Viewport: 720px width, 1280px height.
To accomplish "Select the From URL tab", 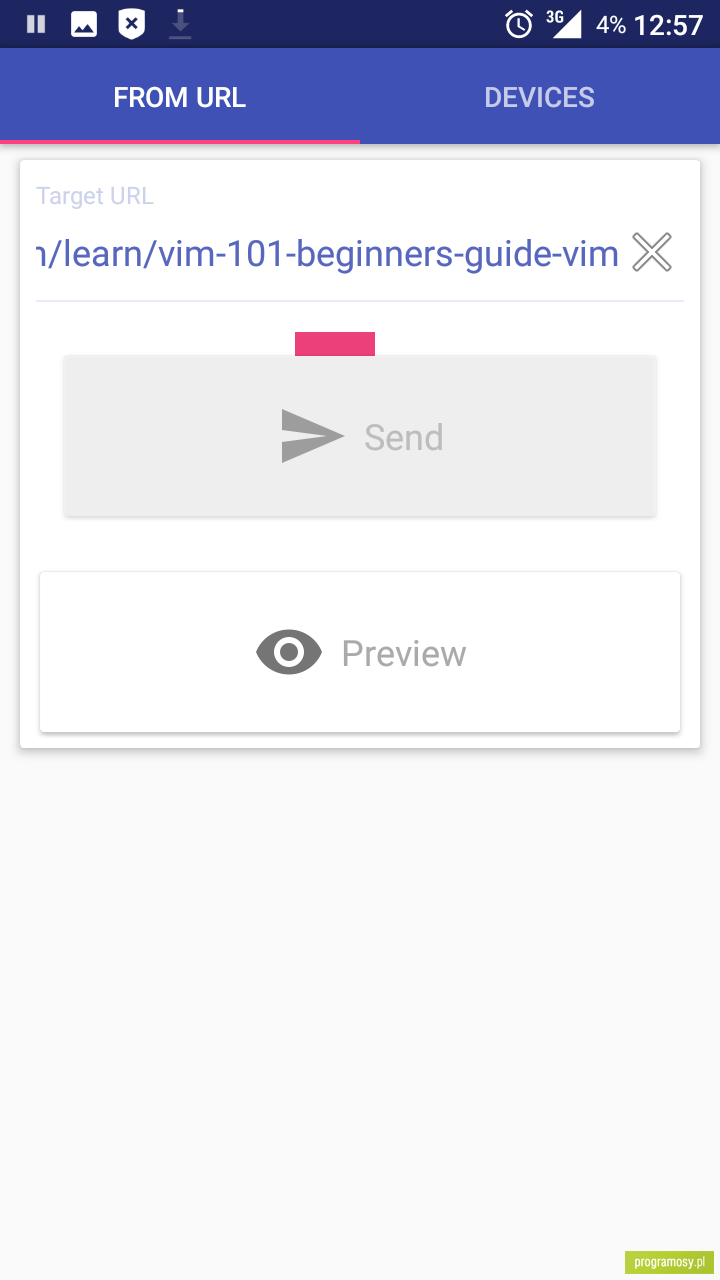I will click(180, 97).
